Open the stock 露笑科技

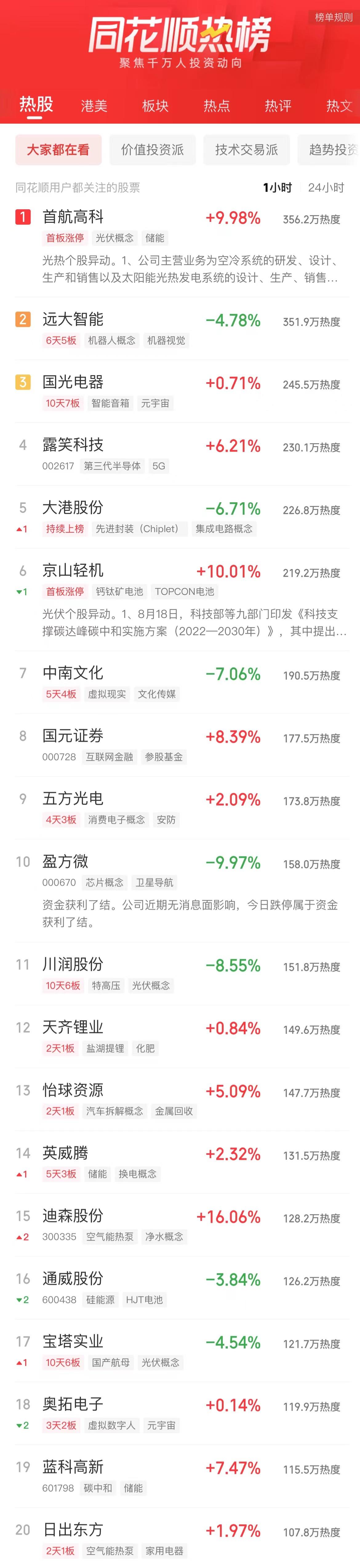pos(73,445)
